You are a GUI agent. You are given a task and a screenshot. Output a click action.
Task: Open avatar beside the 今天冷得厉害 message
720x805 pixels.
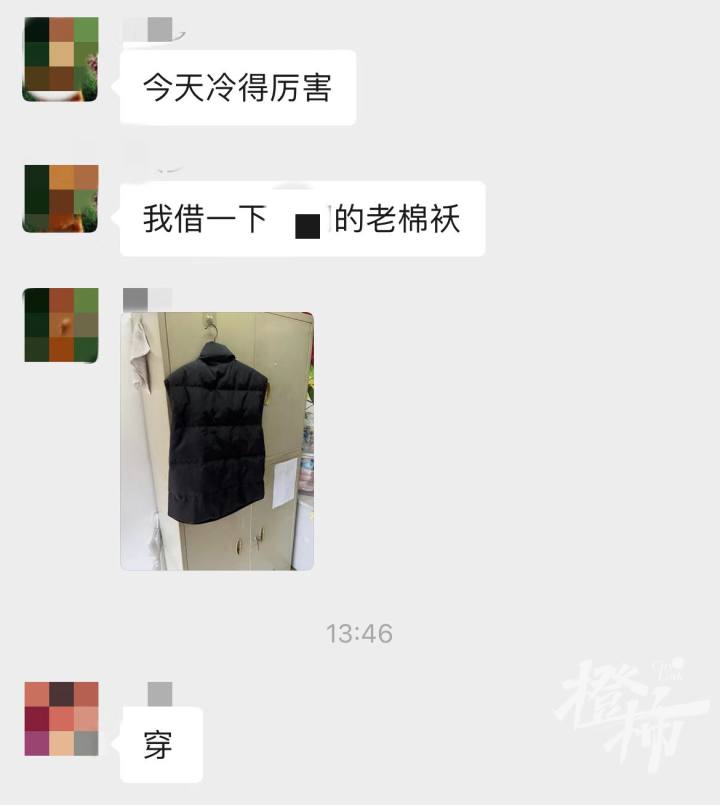60,60
